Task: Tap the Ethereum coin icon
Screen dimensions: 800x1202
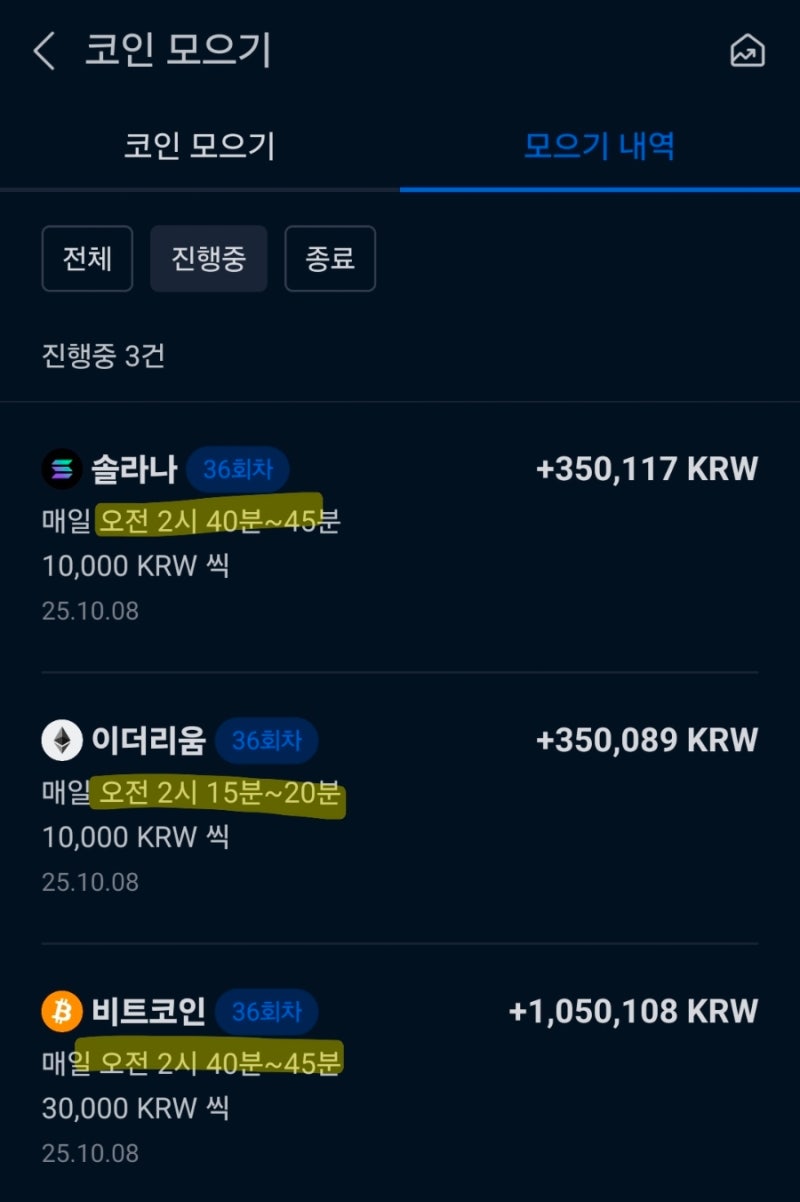Action: click(62, 740)
